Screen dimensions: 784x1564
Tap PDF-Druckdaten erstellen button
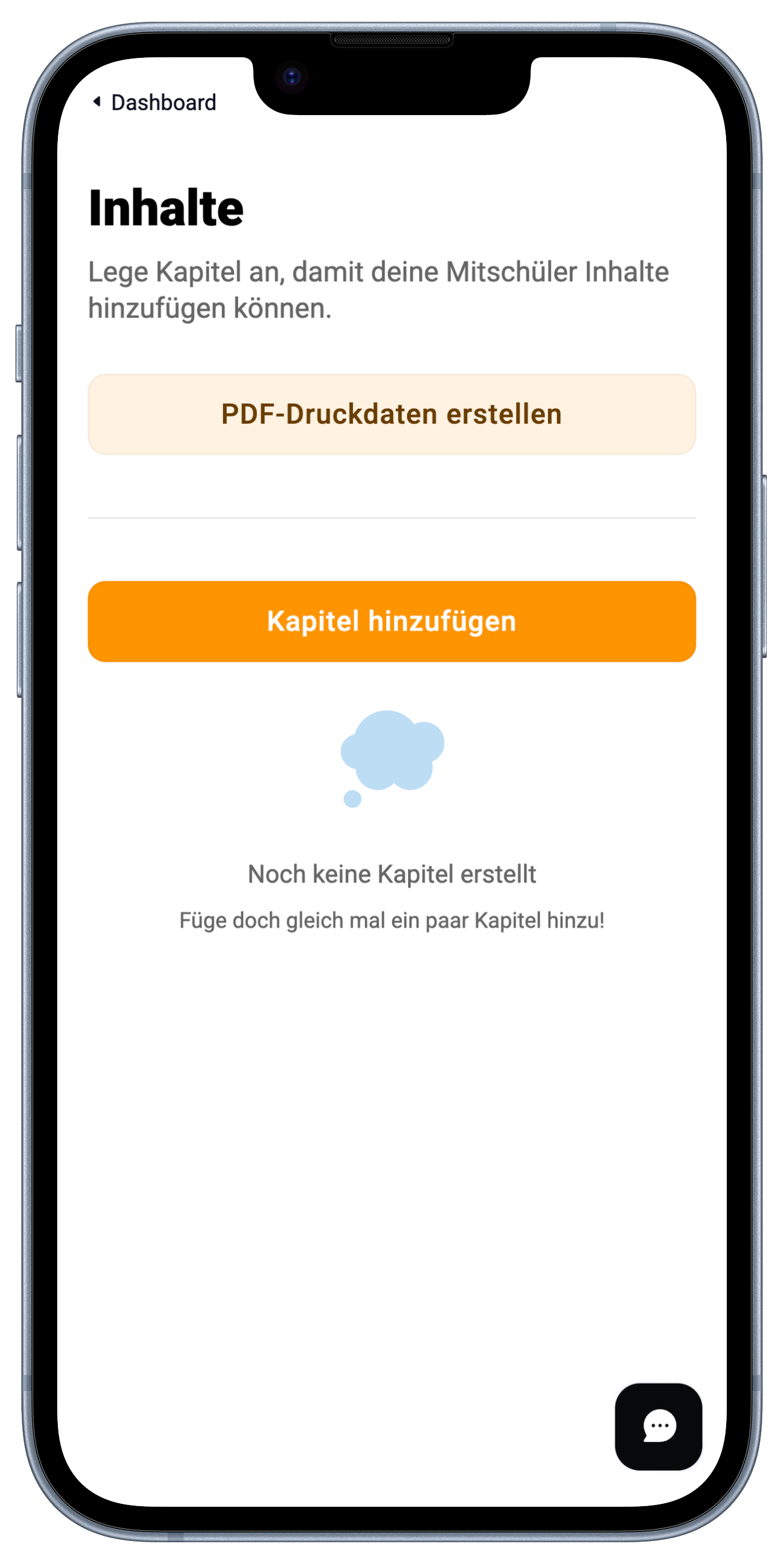pyautogui.click(x=391, y=414)
